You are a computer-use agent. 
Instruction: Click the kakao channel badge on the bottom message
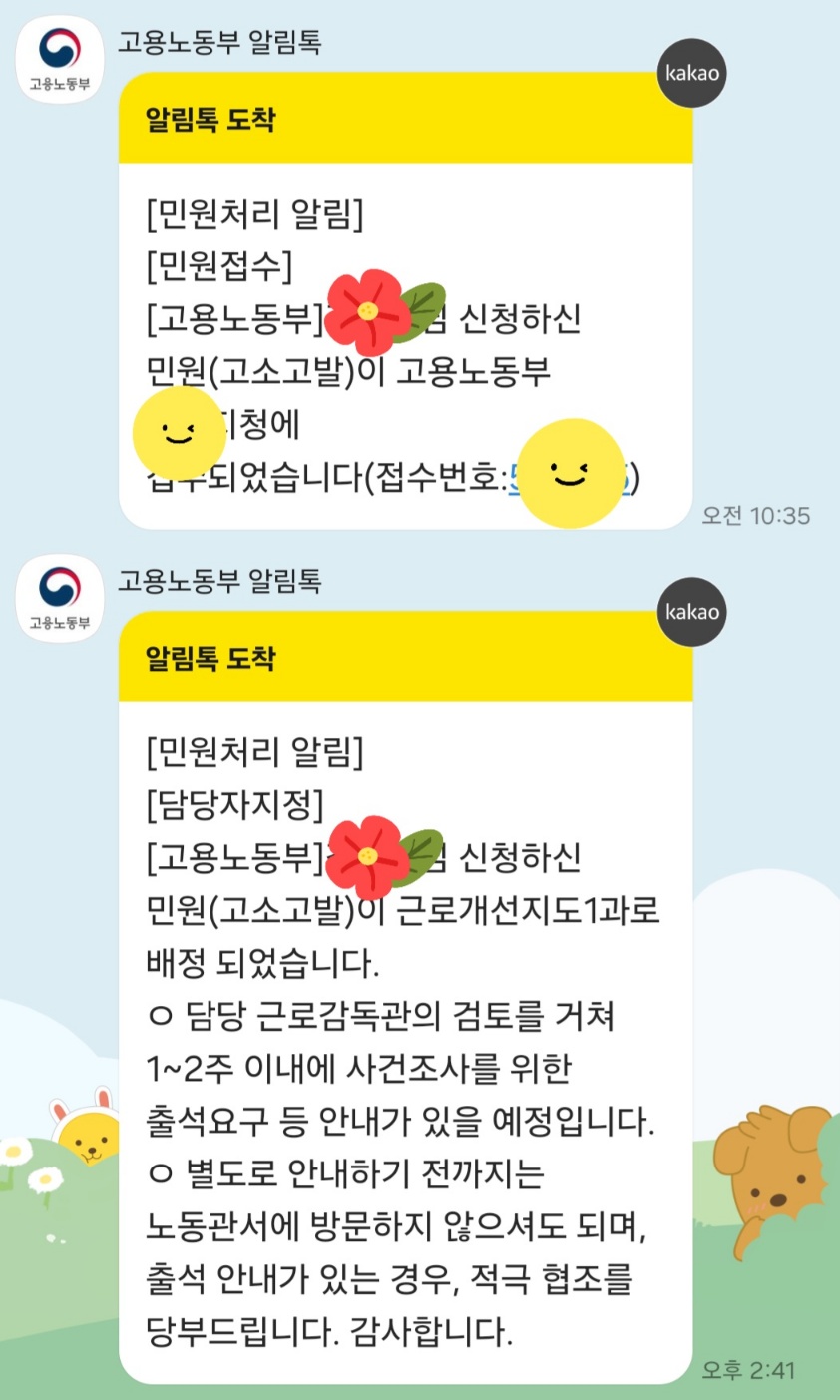[x=691, y=612]
